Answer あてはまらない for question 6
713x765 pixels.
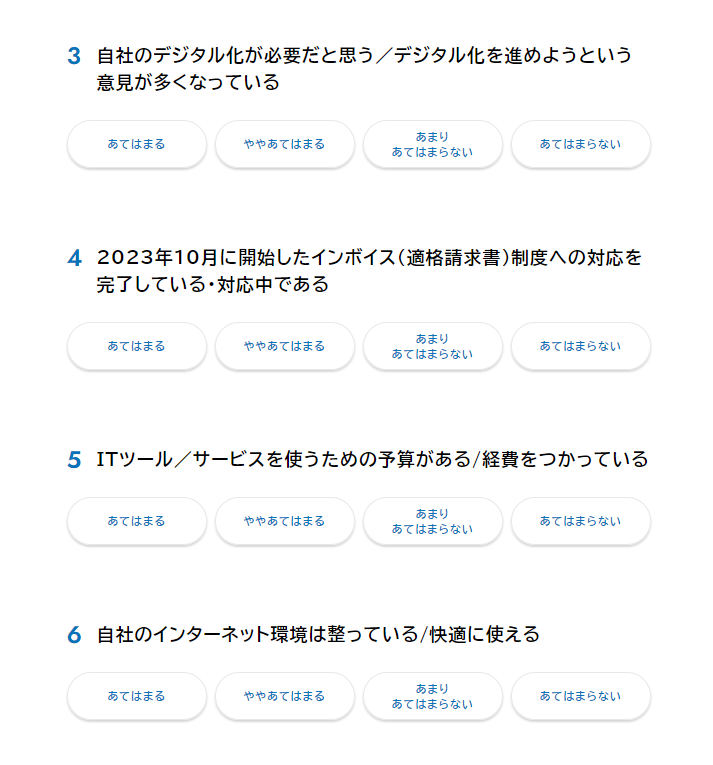click(581, 696)
